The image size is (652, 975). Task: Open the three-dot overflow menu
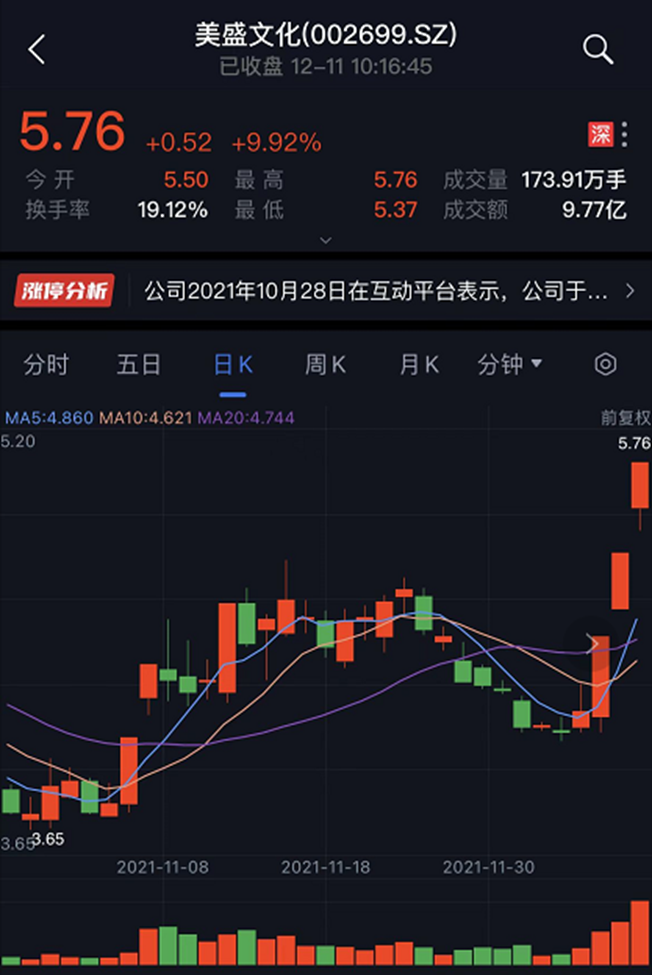coord(625,135)
